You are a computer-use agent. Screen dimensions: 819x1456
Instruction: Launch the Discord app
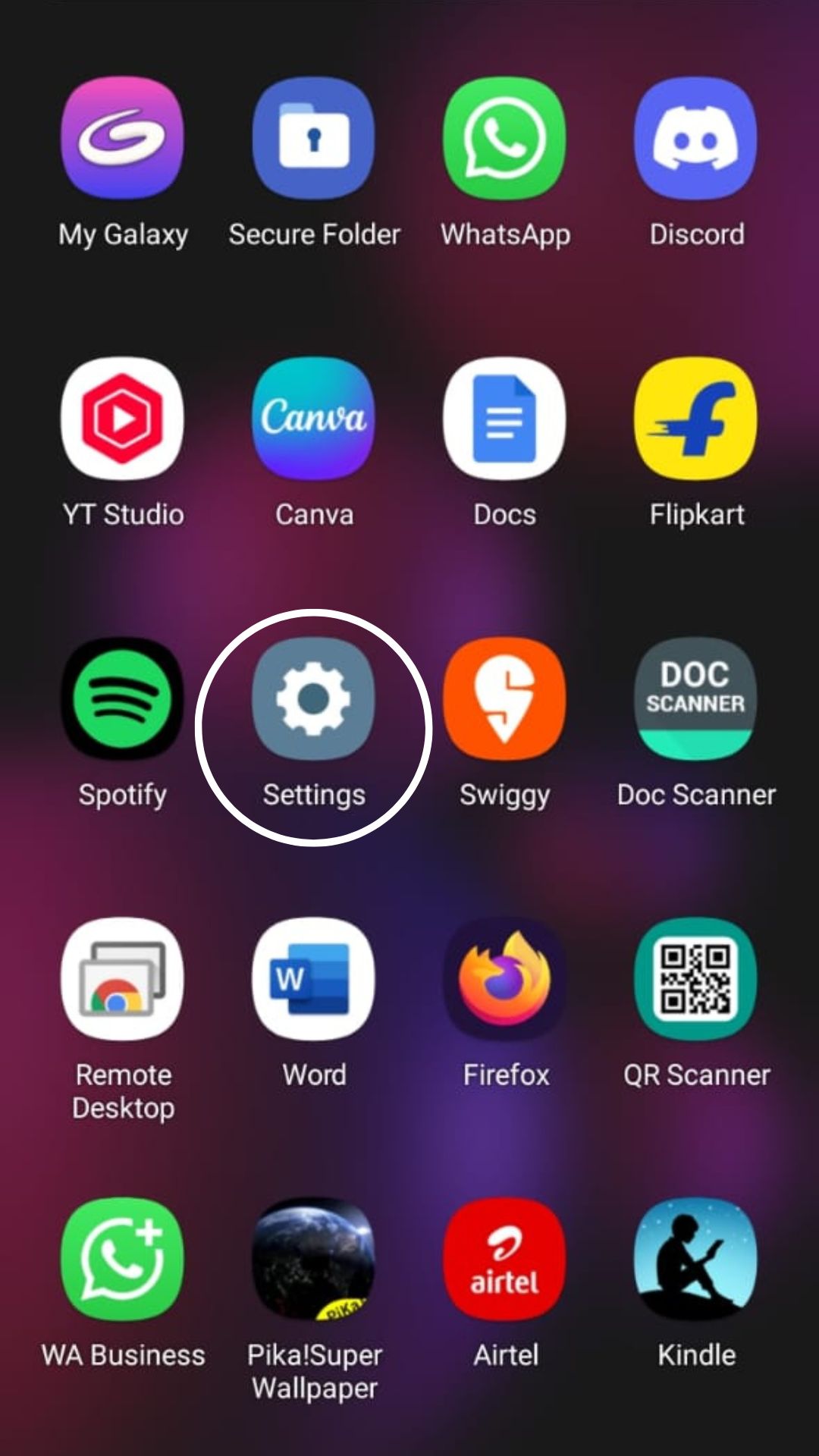tap(696, 138)
